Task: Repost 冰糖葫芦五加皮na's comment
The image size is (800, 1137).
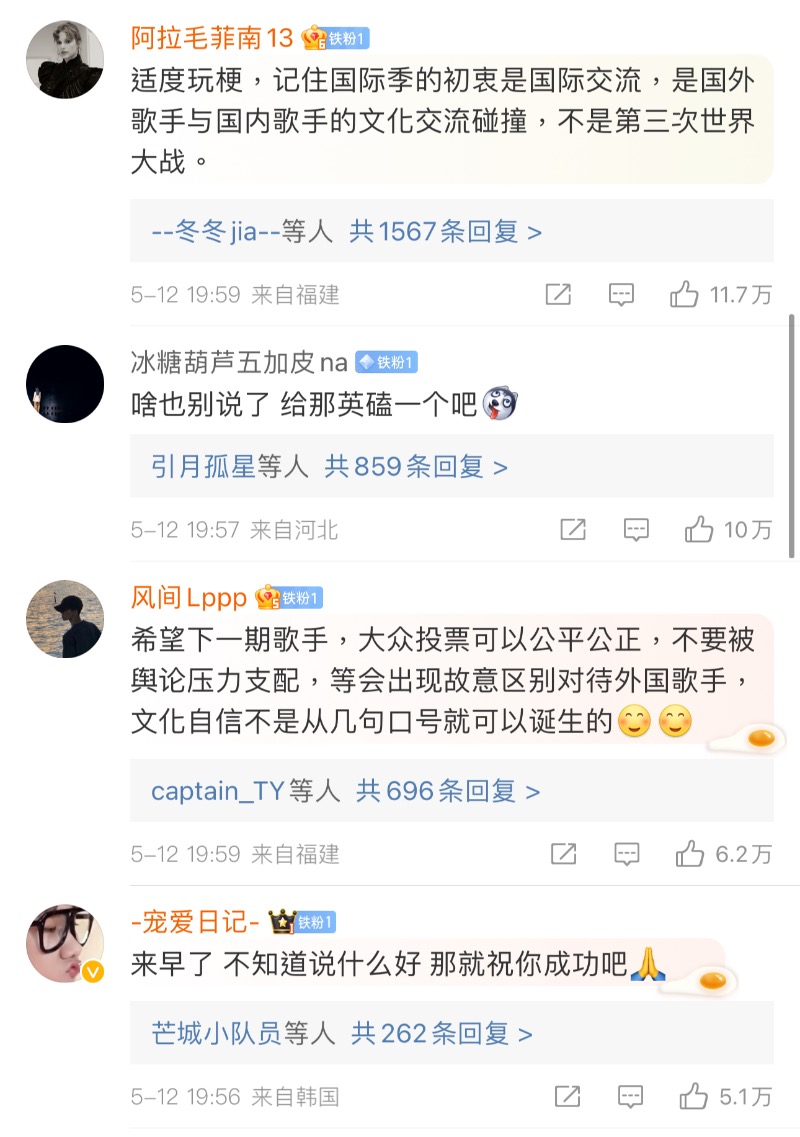Action: [x=573, y=530]
